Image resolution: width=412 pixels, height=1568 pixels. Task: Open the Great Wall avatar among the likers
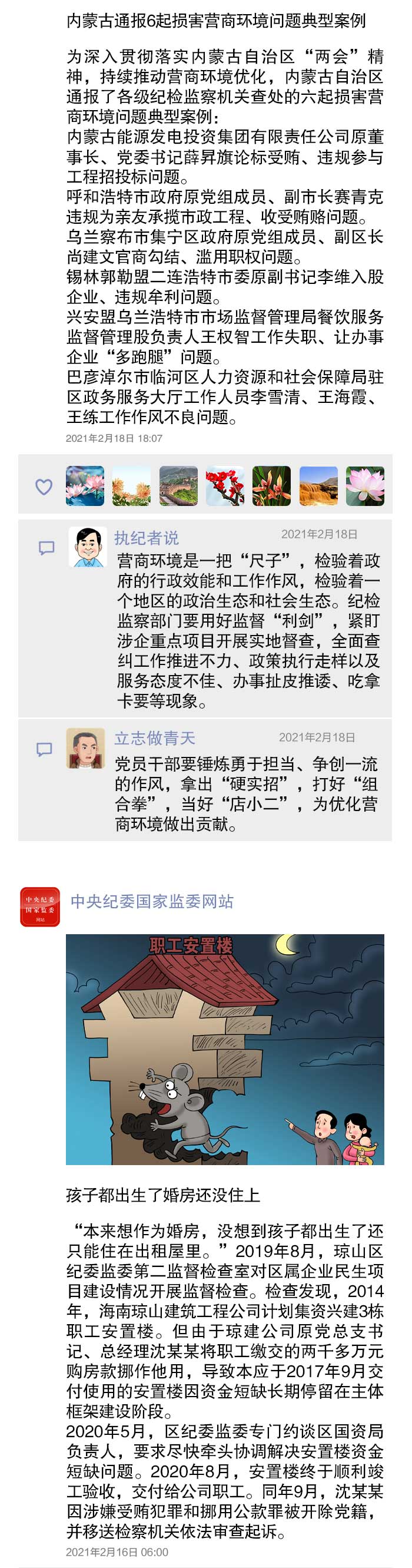click(x=178, y=486)
